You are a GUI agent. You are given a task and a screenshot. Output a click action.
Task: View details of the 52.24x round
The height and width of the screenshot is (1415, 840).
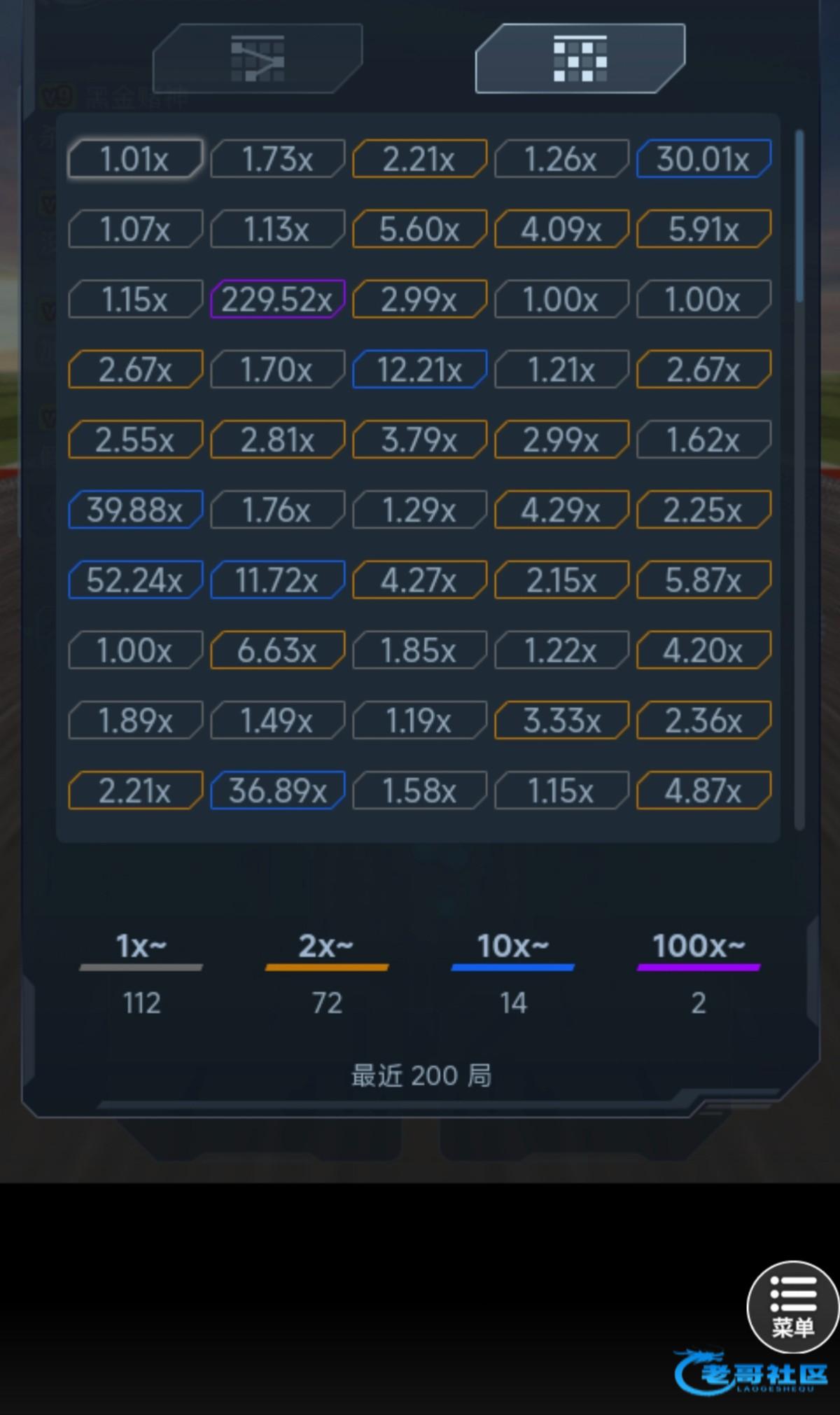point(135,580)
